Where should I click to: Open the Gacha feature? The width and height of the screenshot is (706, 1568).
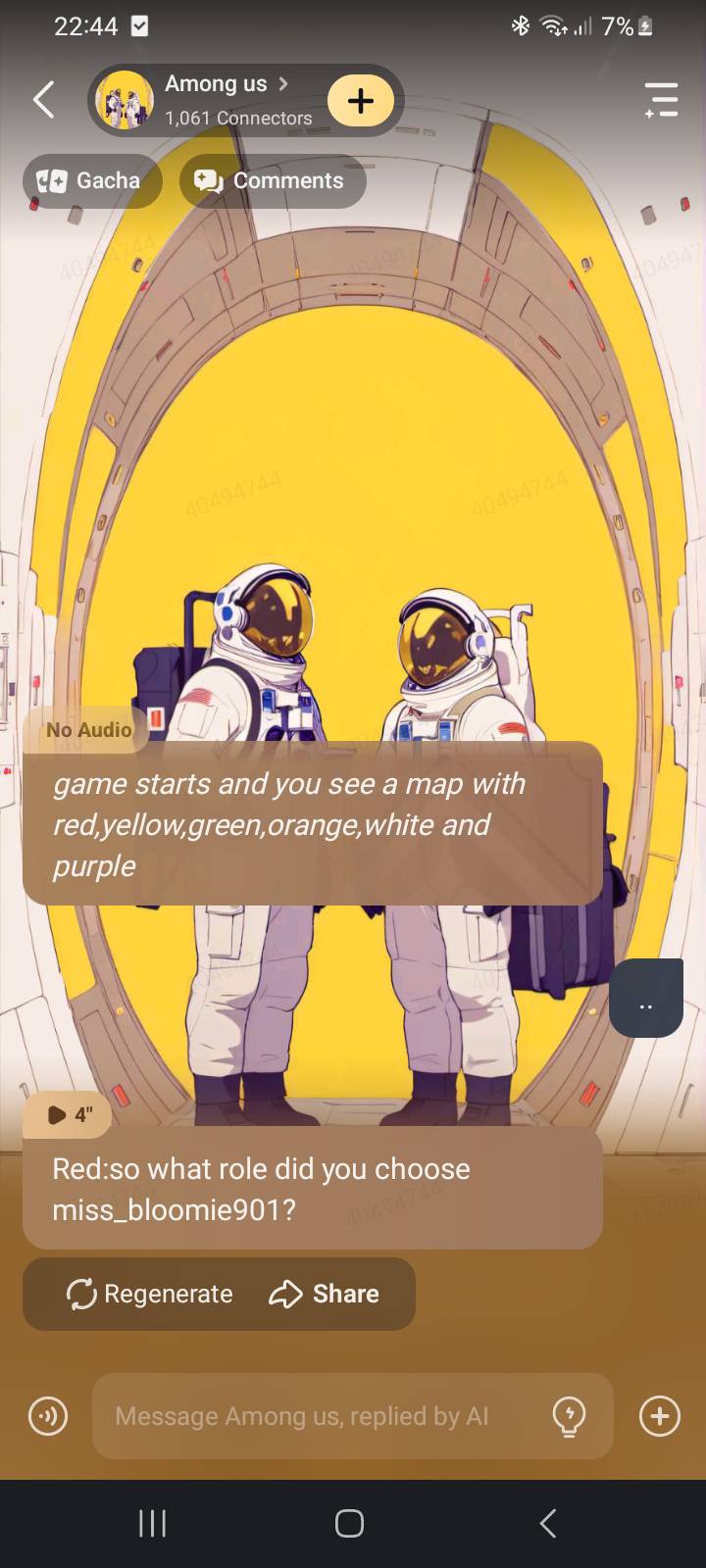click(92, 180)
